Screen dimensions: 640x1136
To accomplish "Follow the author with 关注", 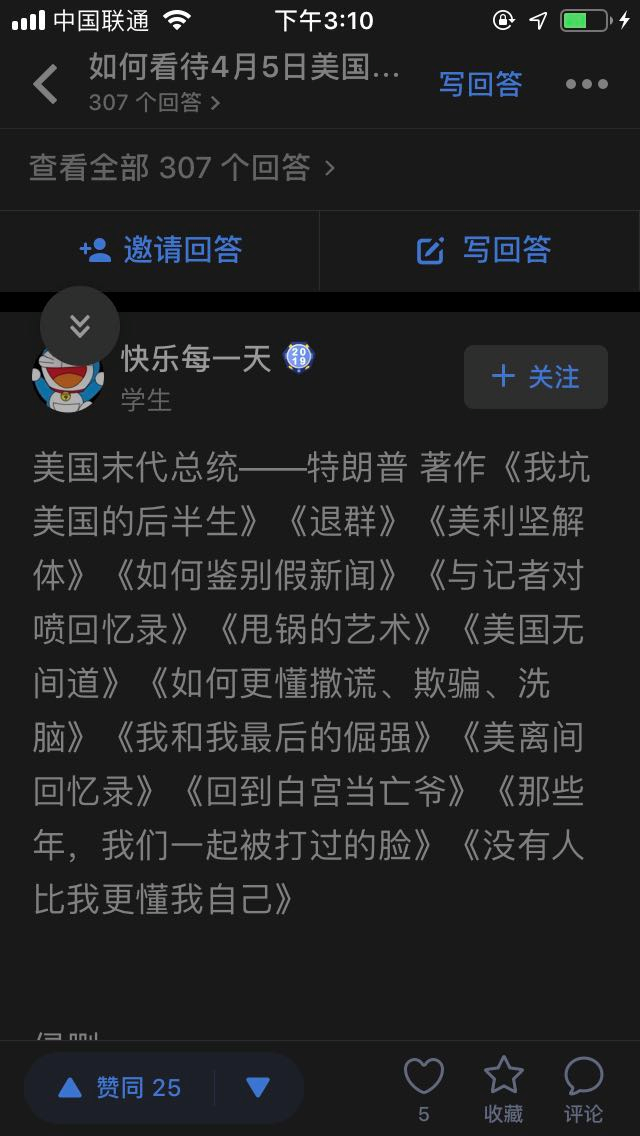I will click(x=536, y=377).
